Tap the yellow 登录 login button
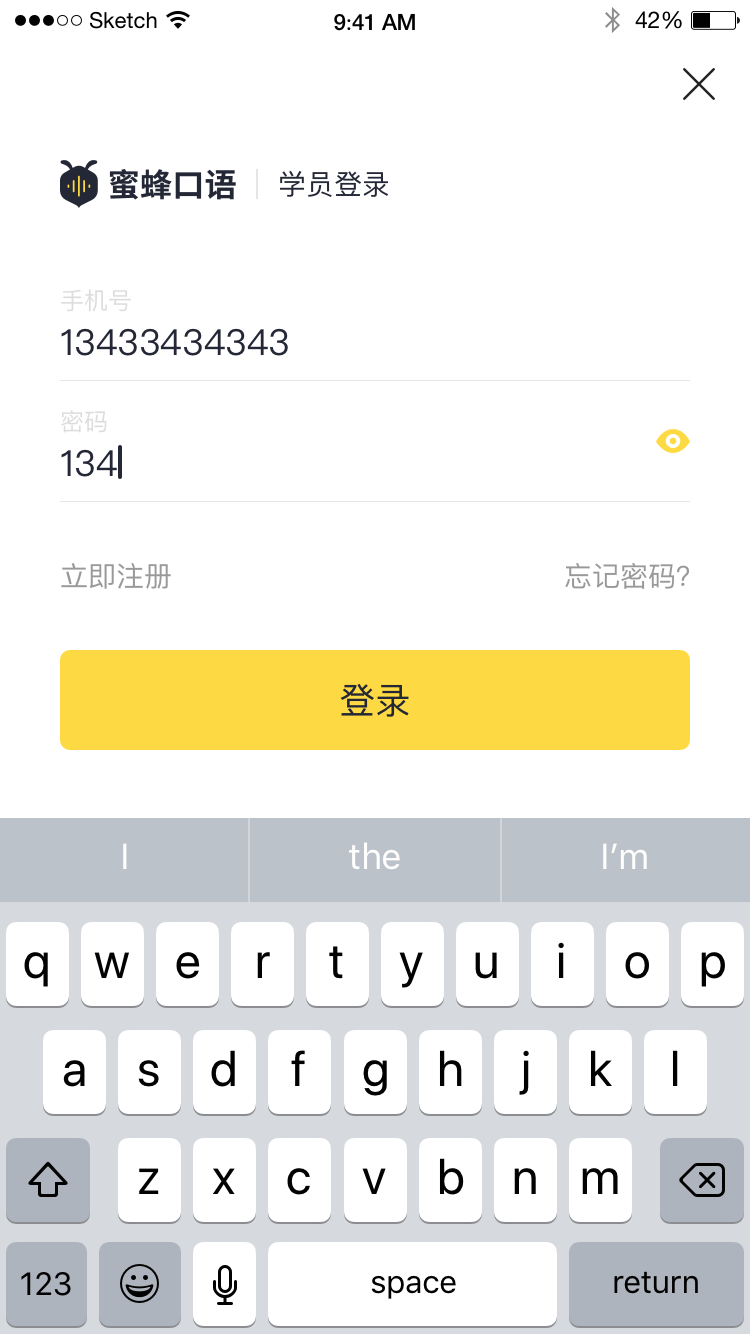 pos(375,700)
